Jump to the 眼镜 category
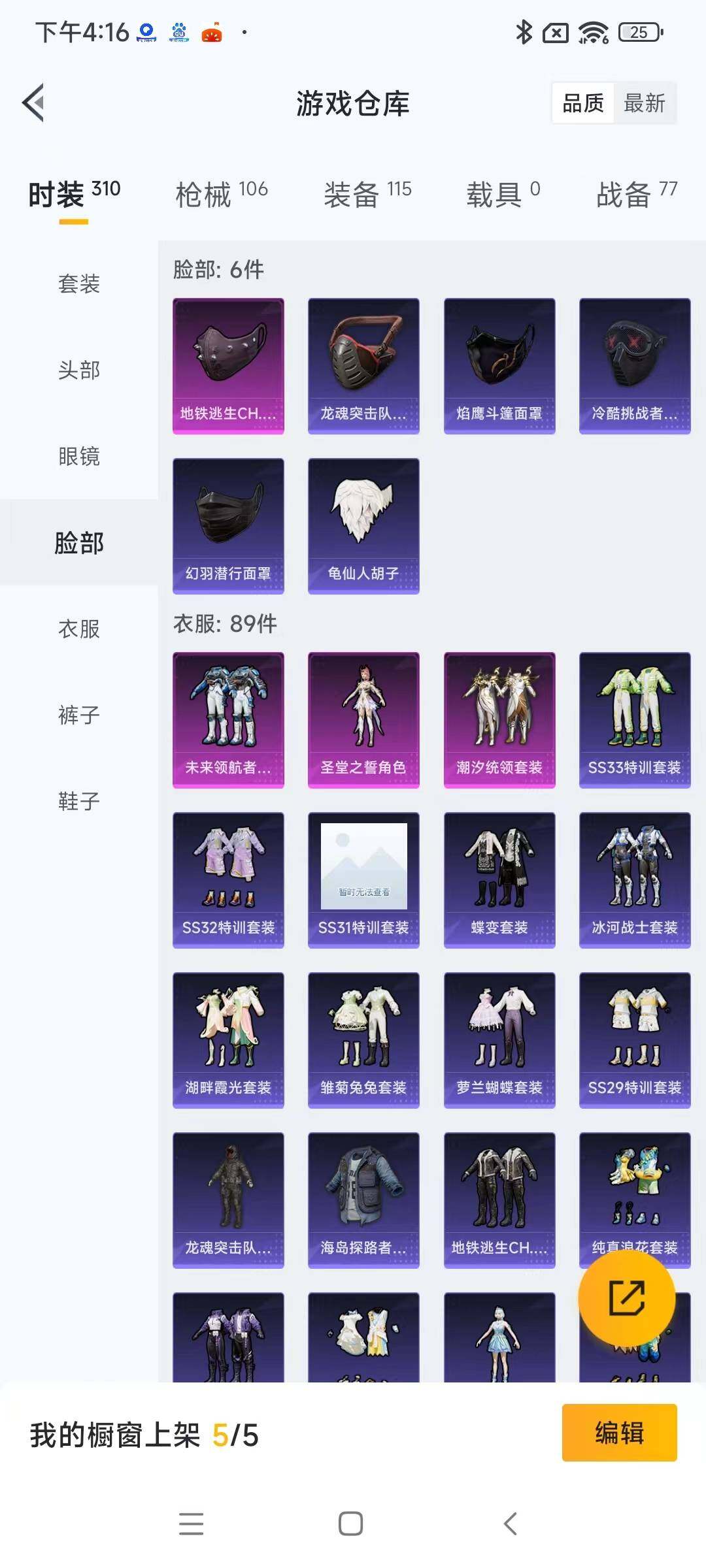This screenshot has width=706, height=1568. tap(79, 456)
